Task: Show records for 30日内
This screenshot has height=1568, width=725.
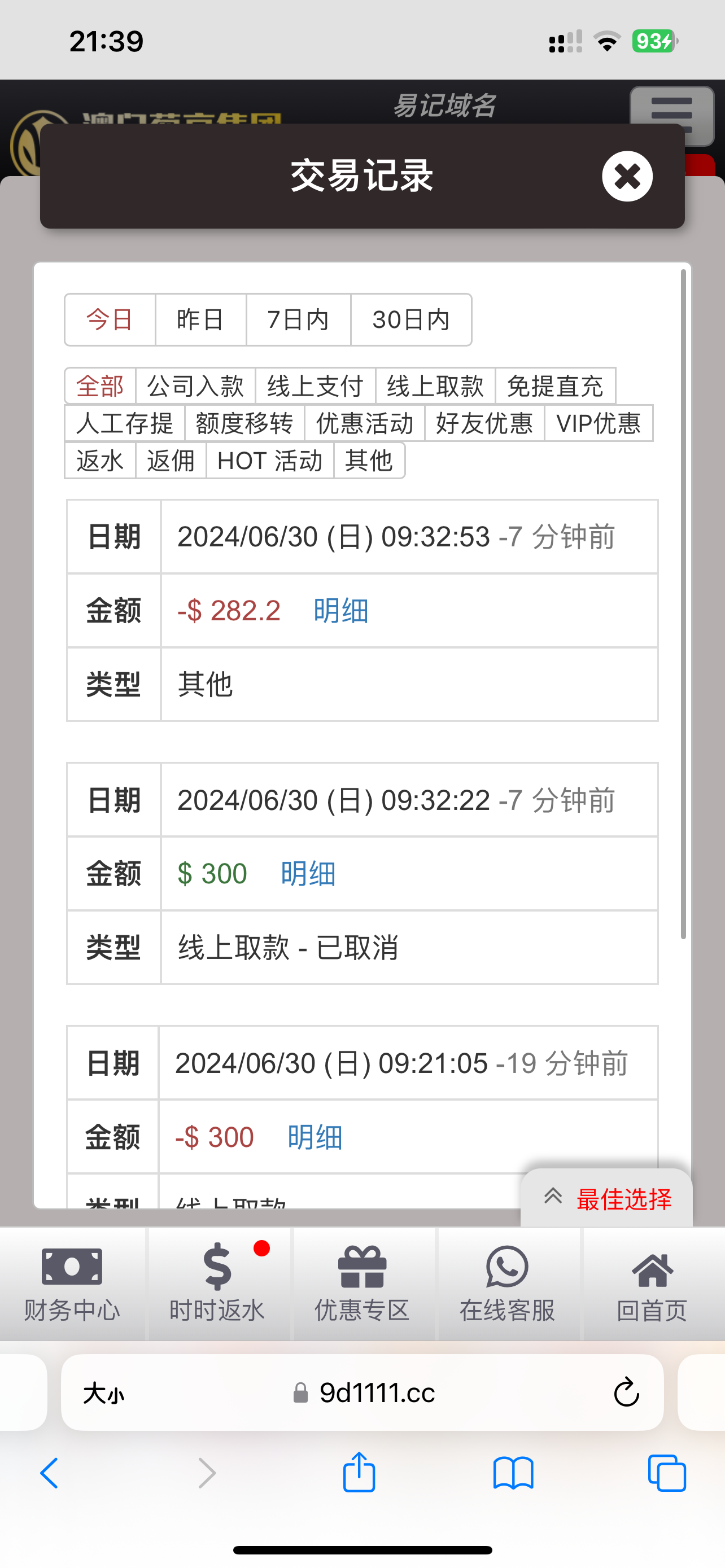Action: 411,319
